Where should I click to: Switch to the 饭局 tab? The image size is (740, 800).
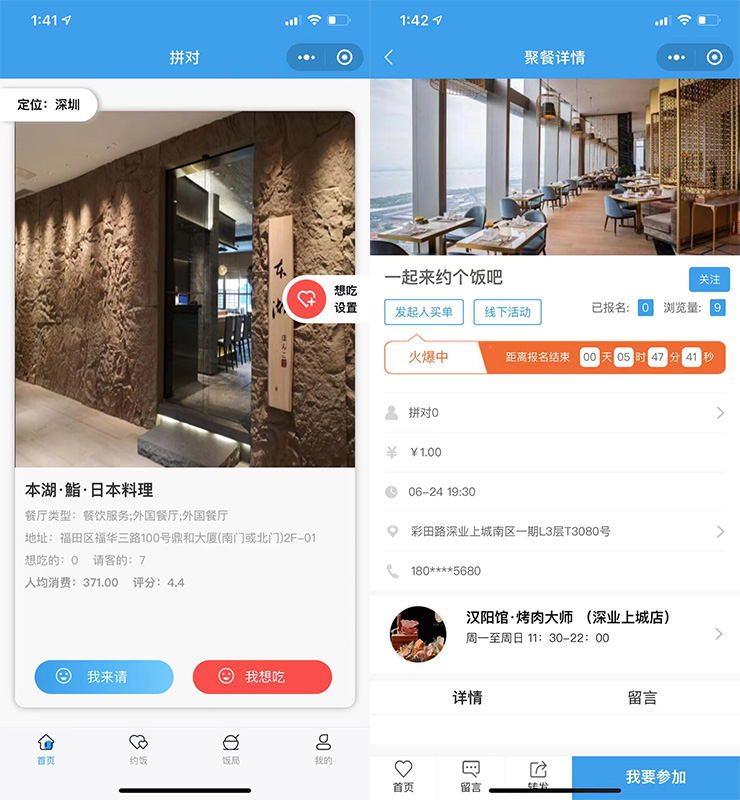(x=231, y=749)
